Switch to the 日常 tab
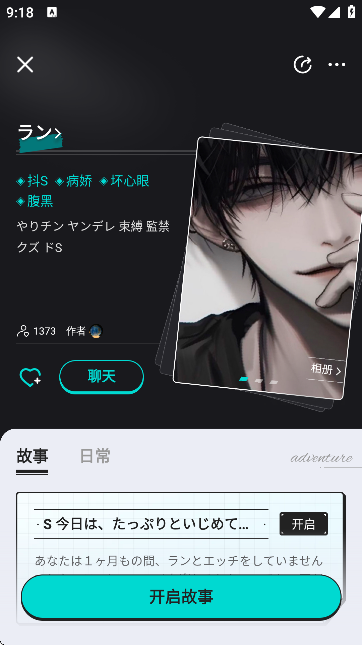Screen dimensions: 362x645 click(95, 456)
